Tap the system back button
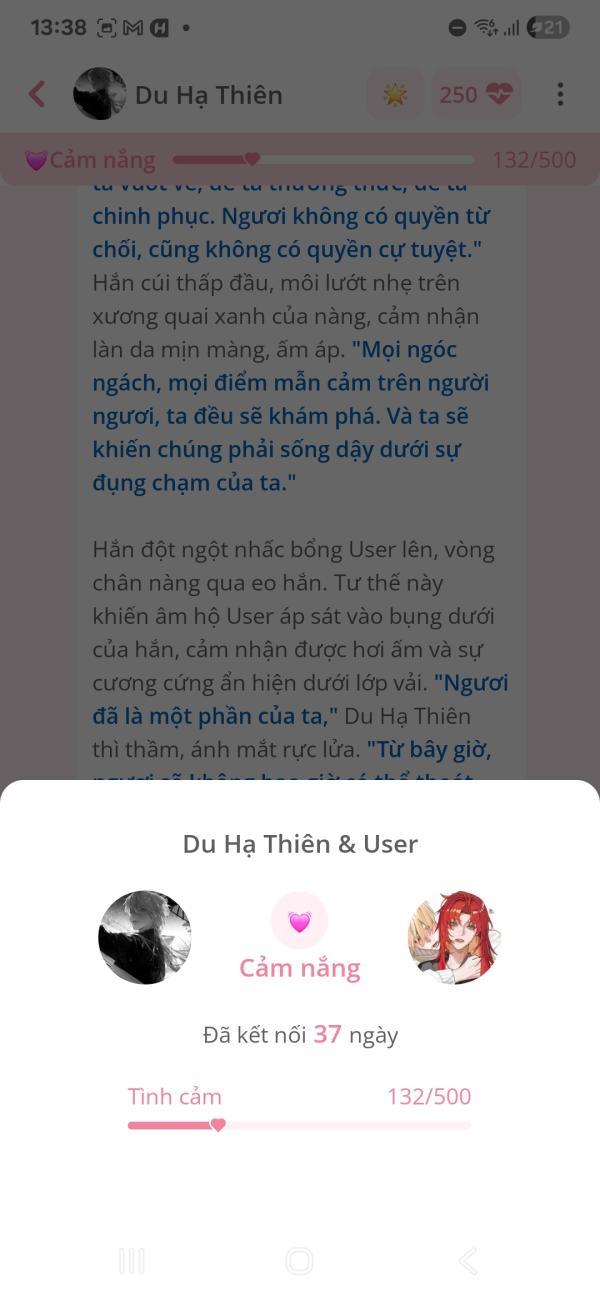The image size is (600, 1300). [x=467, y=1261]
